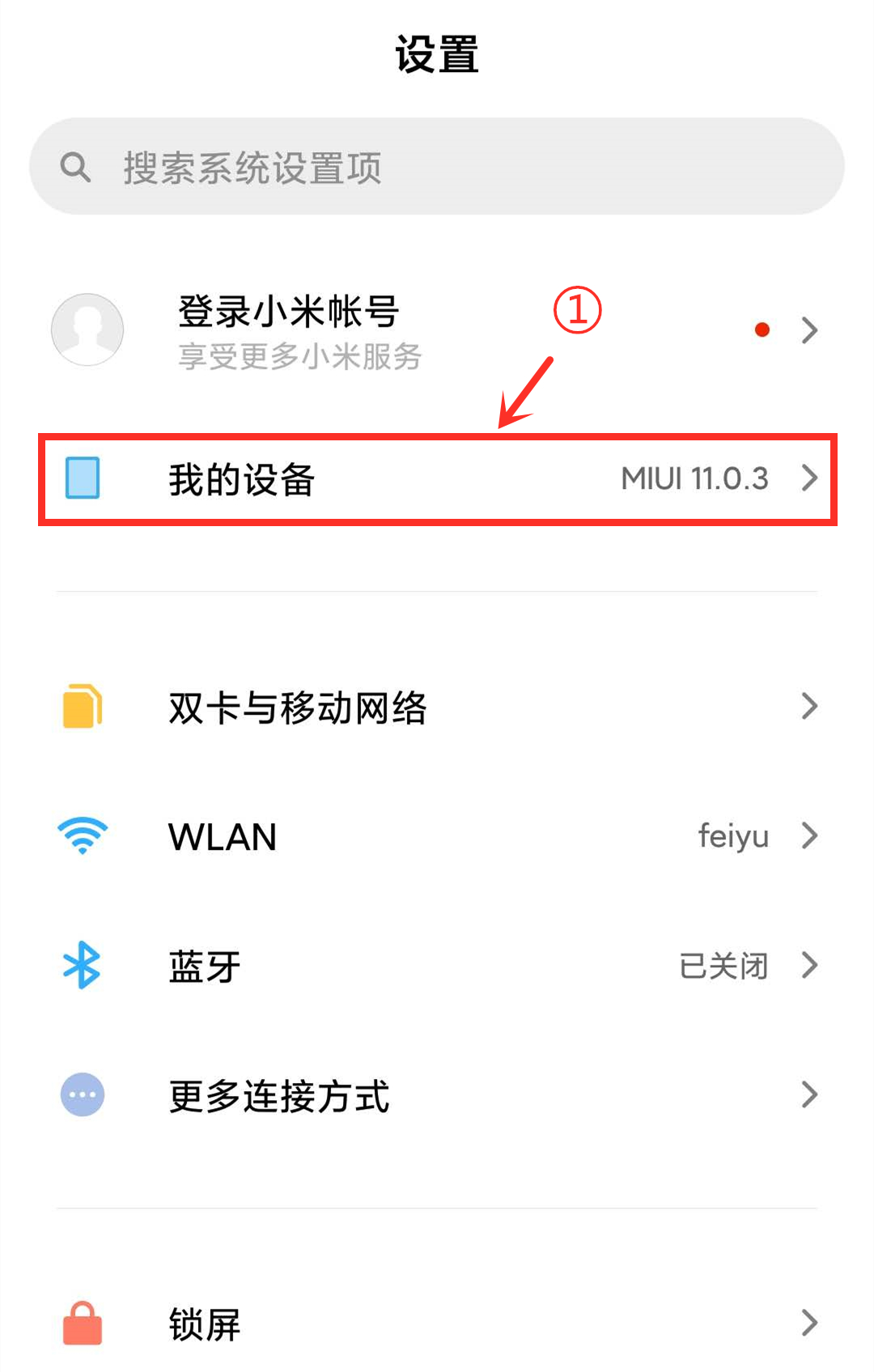Tap the WLAN Wi-Fi signal icon

point(82,835)
